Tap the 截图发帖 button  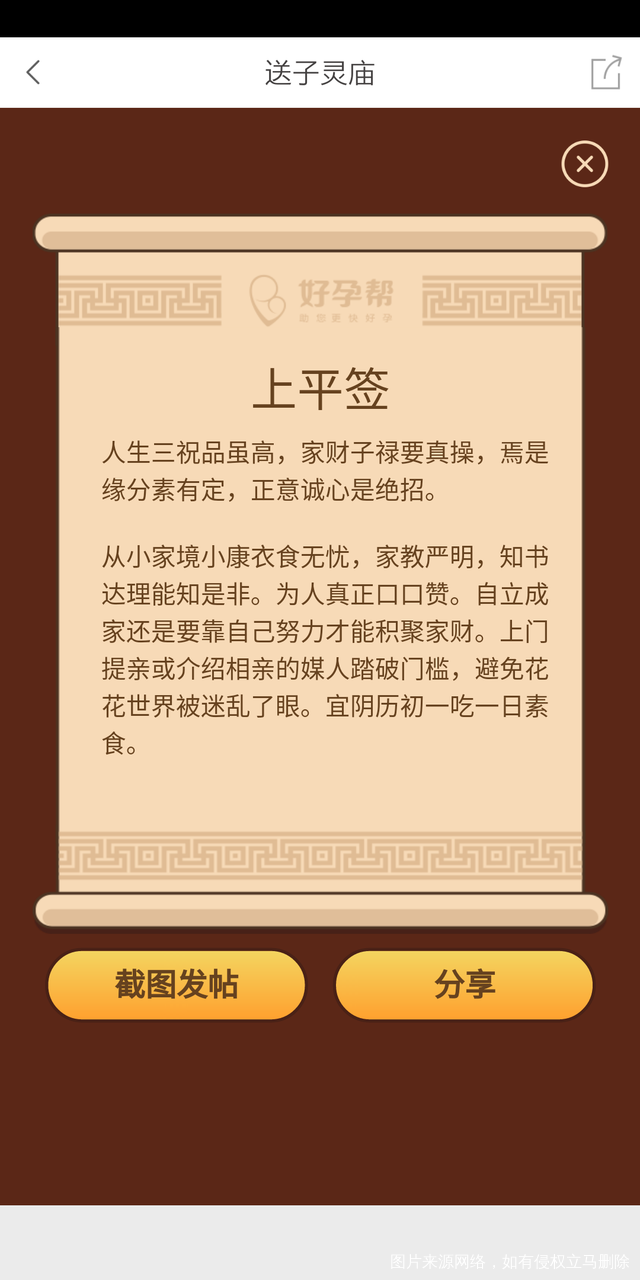click(176, 985)
